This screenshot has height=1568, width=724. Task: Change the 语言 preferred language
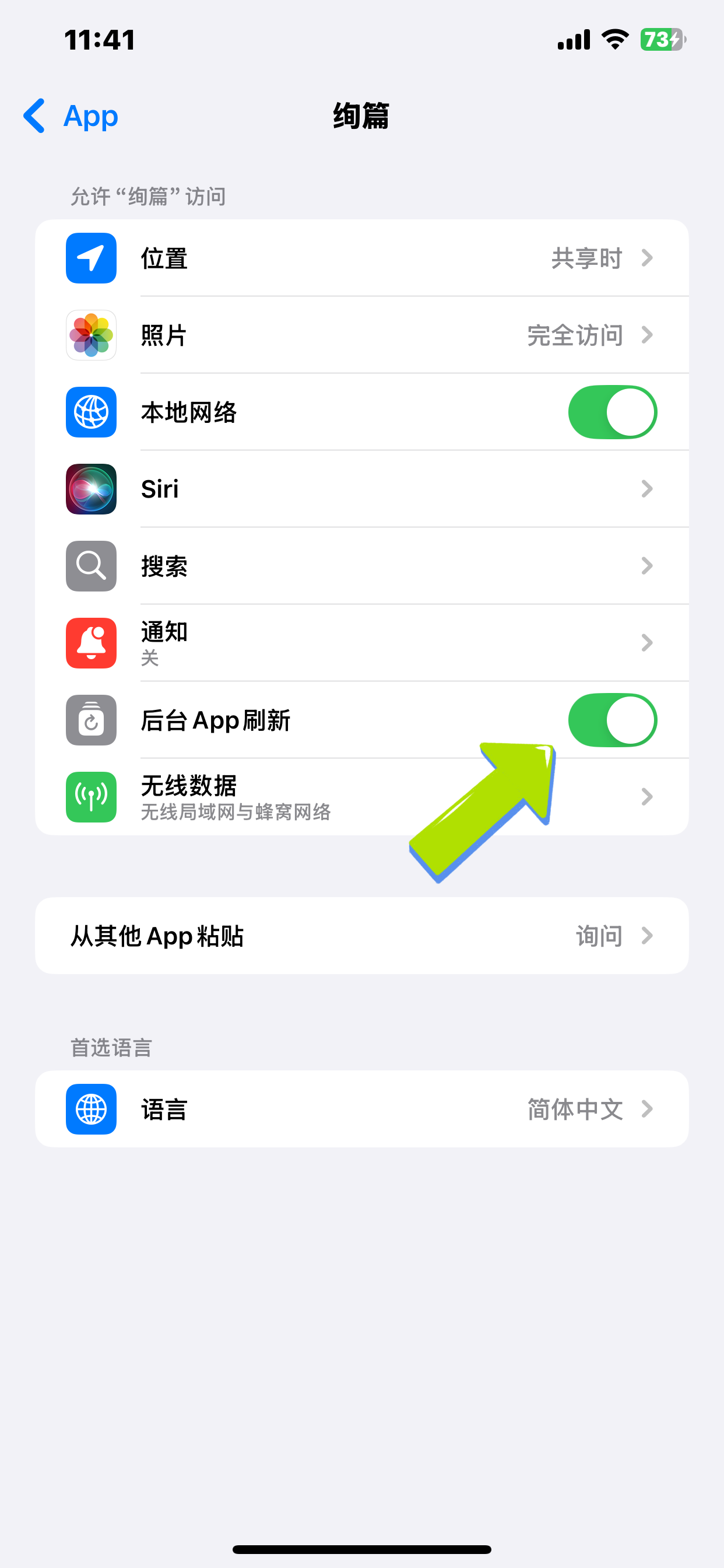[x=361, y=1109]
